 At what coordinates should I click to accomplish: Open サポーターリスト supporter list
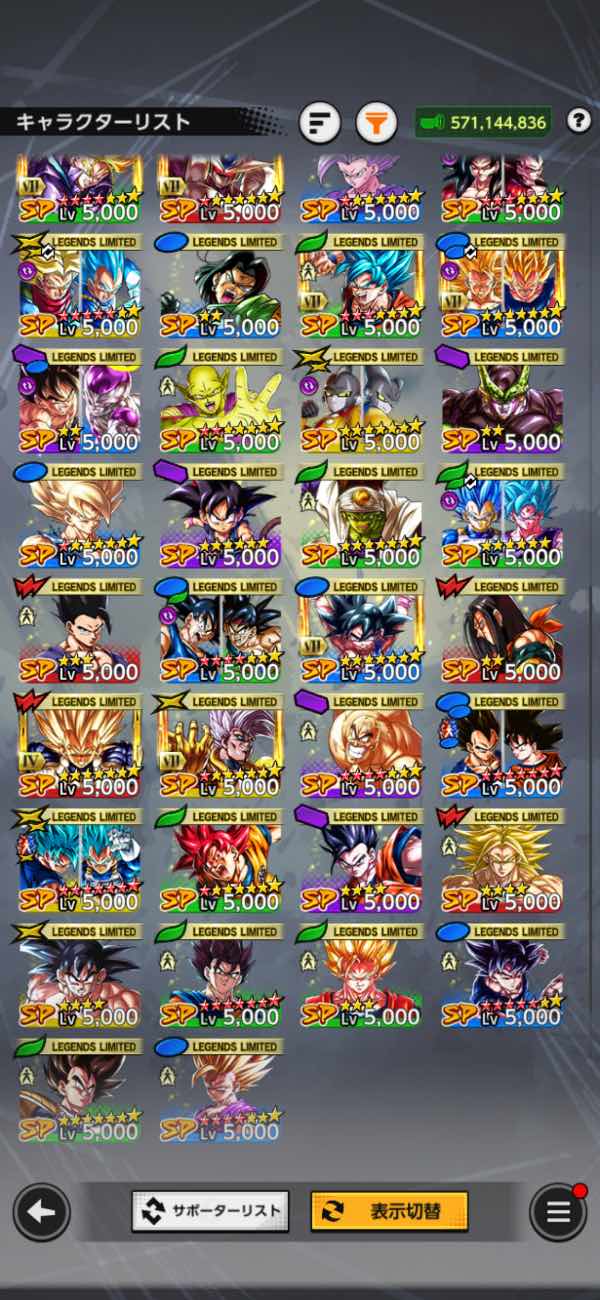pyautogui.click(x=210, y=1211)
